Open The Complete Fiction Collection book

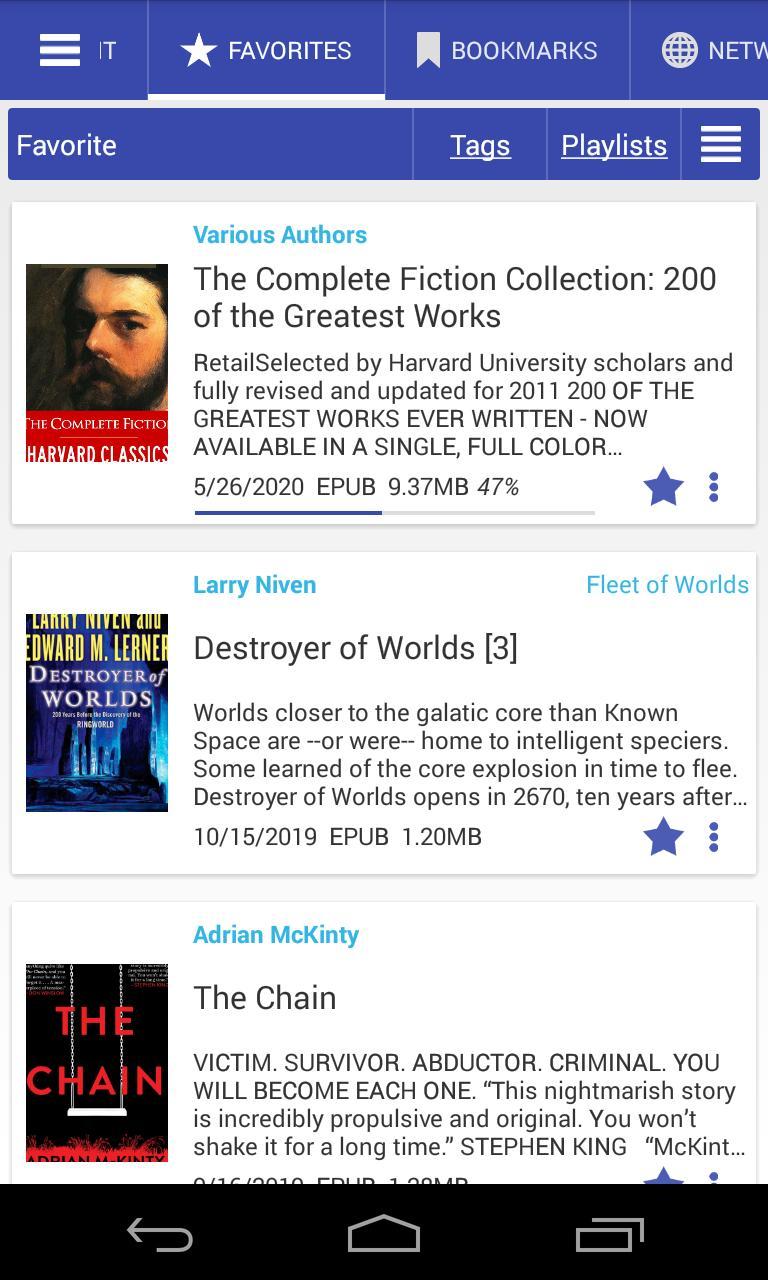point(454,297)
